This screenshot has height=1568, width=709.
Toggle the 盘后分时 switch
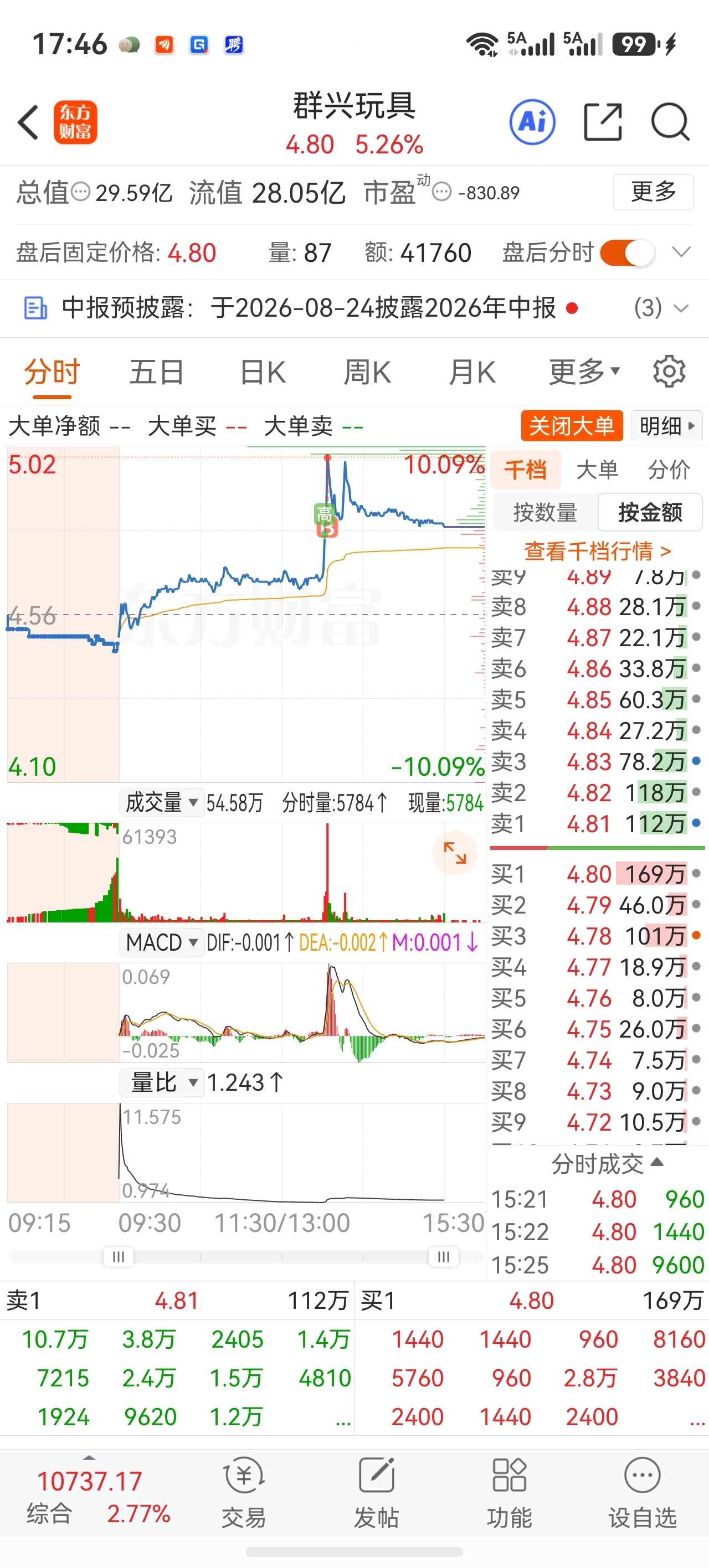coord(628,252)
